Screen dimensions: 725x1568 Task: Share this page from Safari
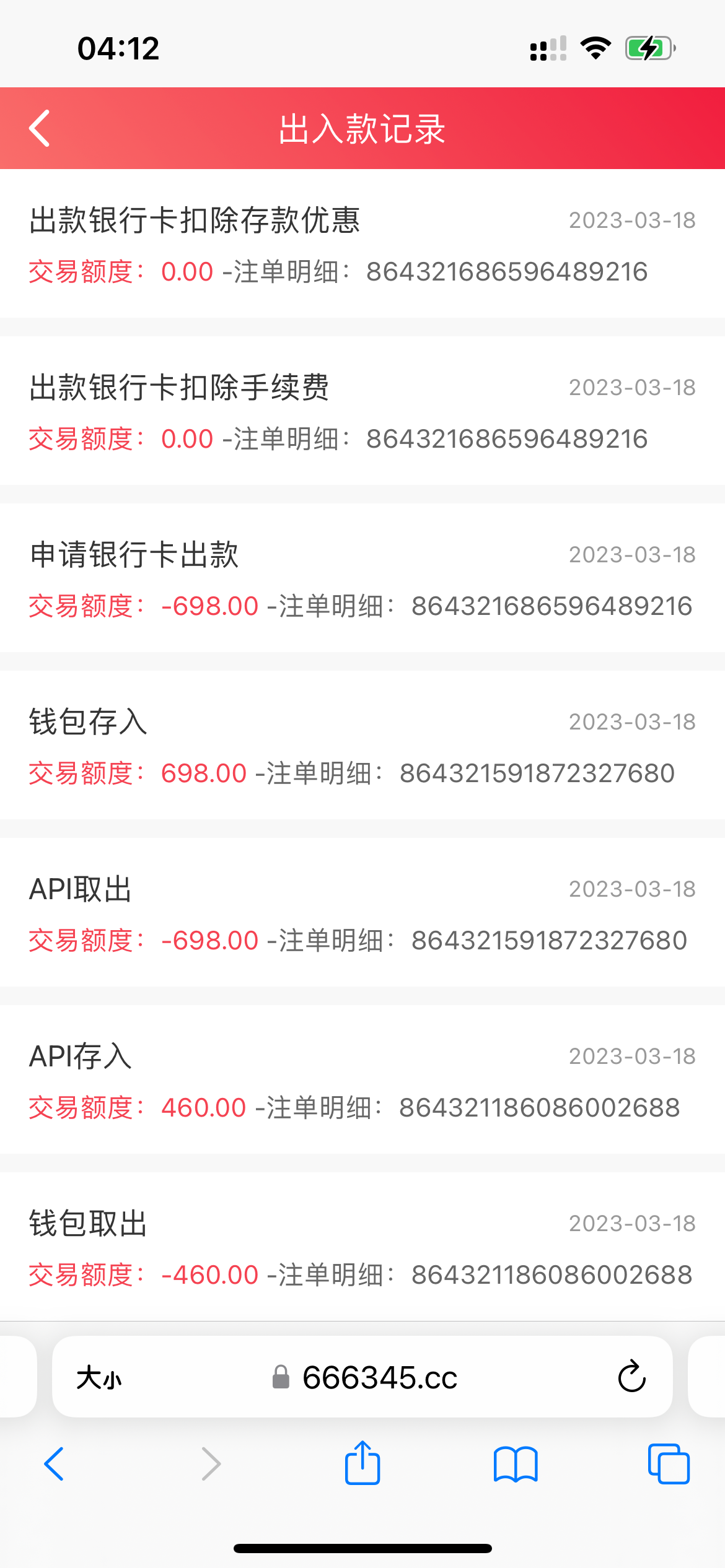pyautogui.click(x=362, y=1463)
